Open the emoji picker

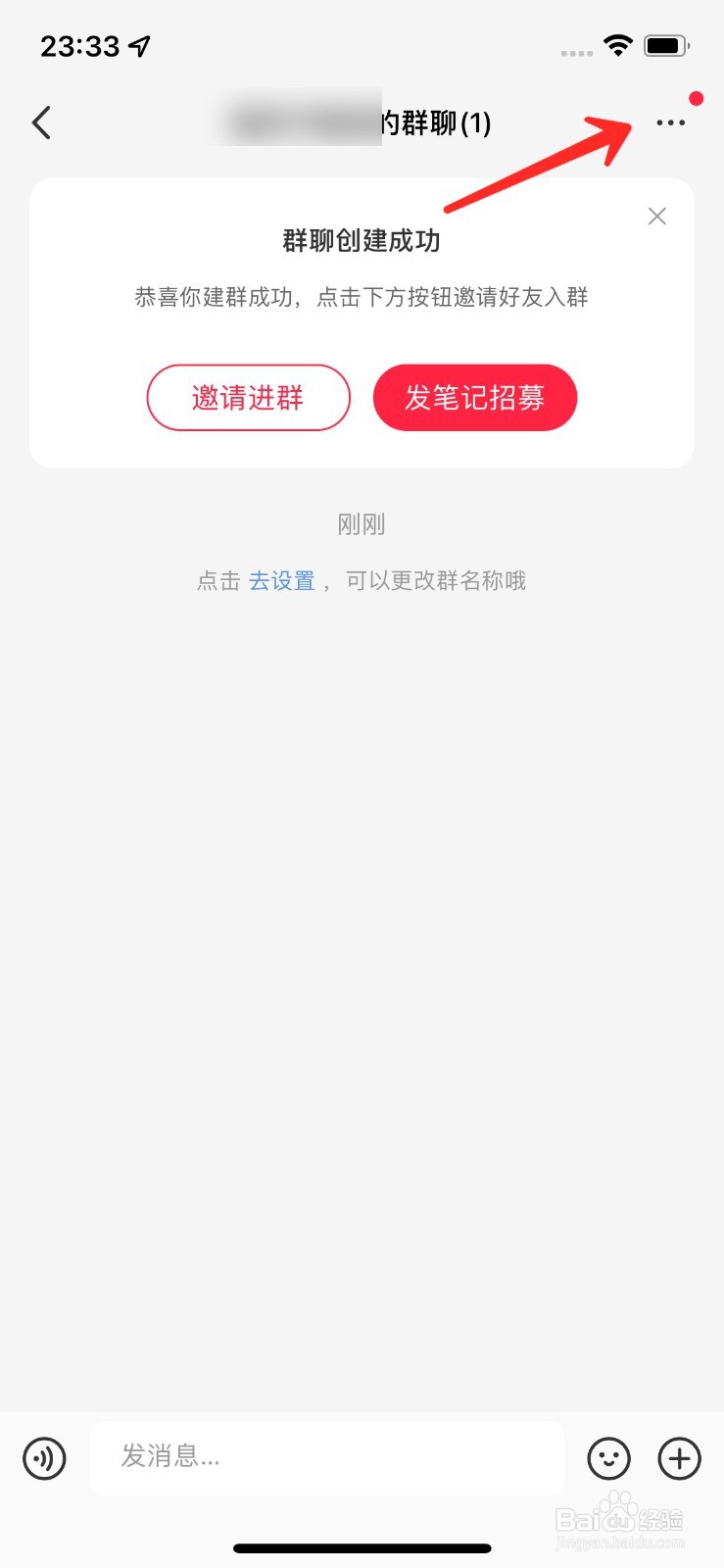pos(608,1458)
